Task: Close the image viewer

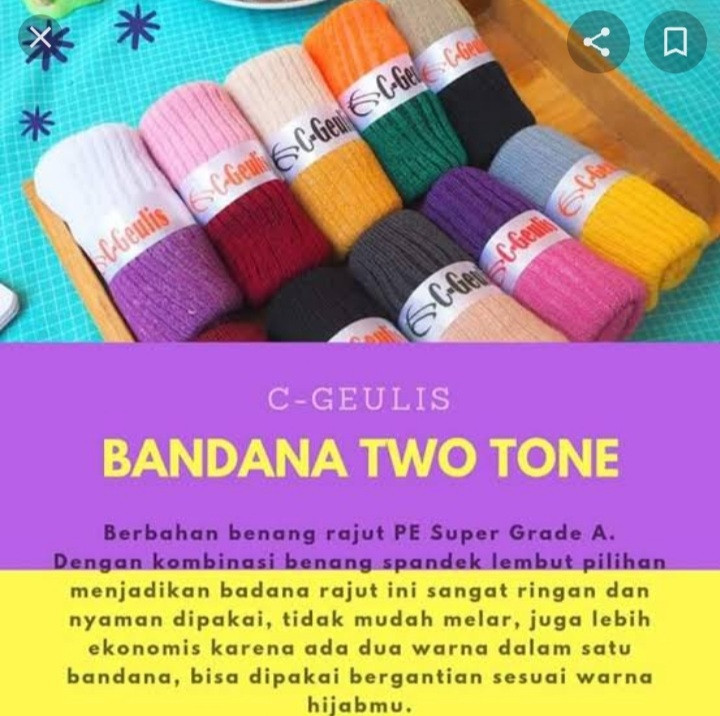Action: point(41,40)
